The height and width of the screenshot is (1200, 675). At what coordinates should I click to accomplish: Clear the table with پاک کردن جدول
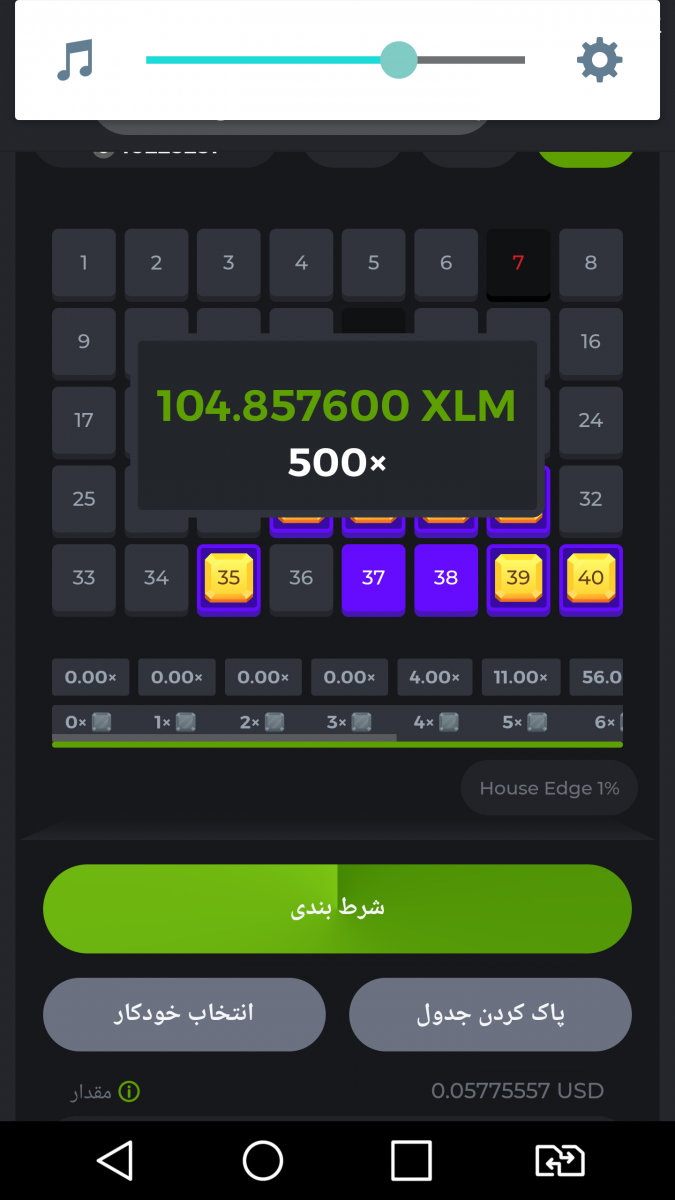click(x=490, y=1014)
